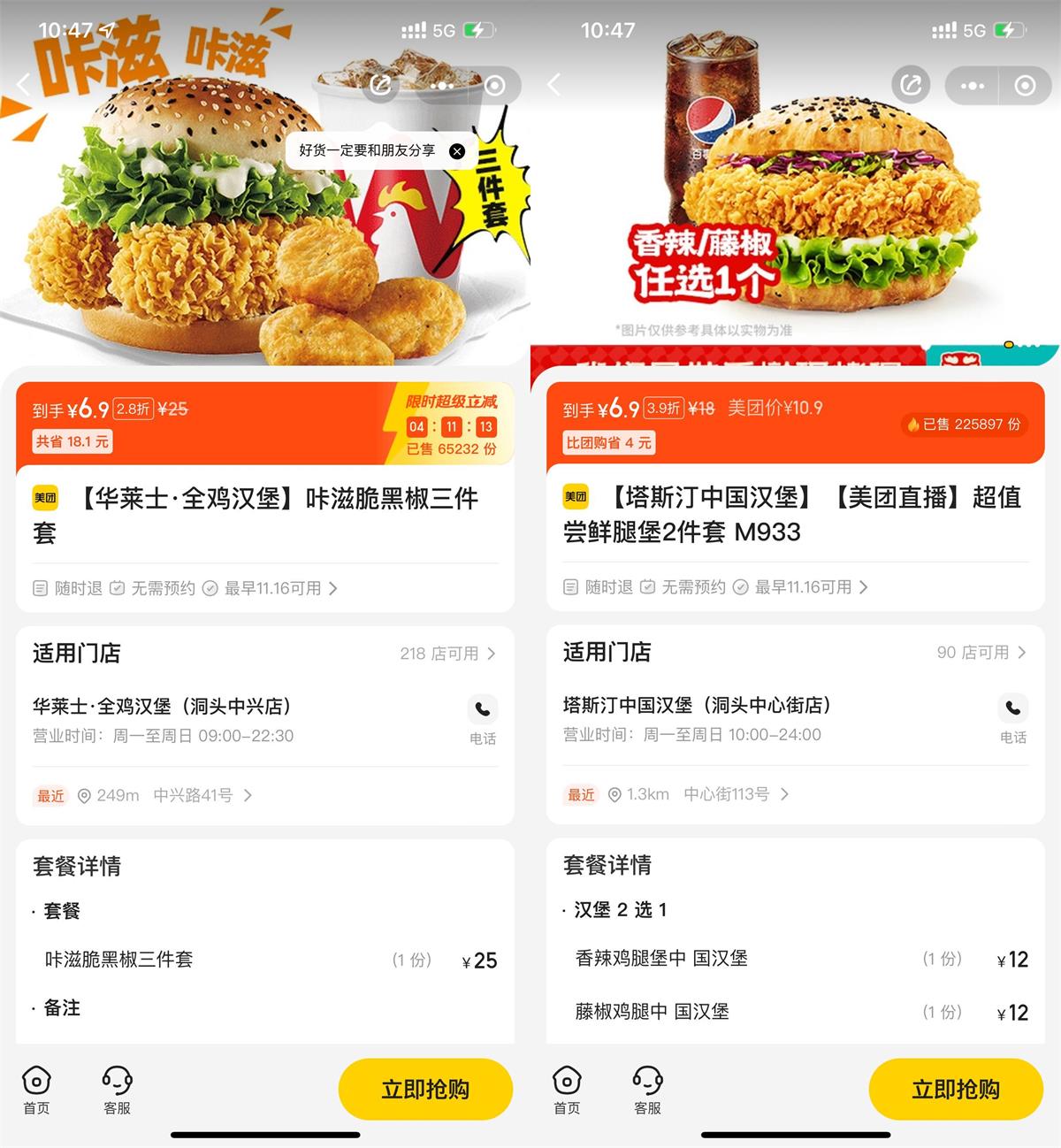
Task: Open 最早11.16可用 usage details chevron
Action: (x=334, y=587)
